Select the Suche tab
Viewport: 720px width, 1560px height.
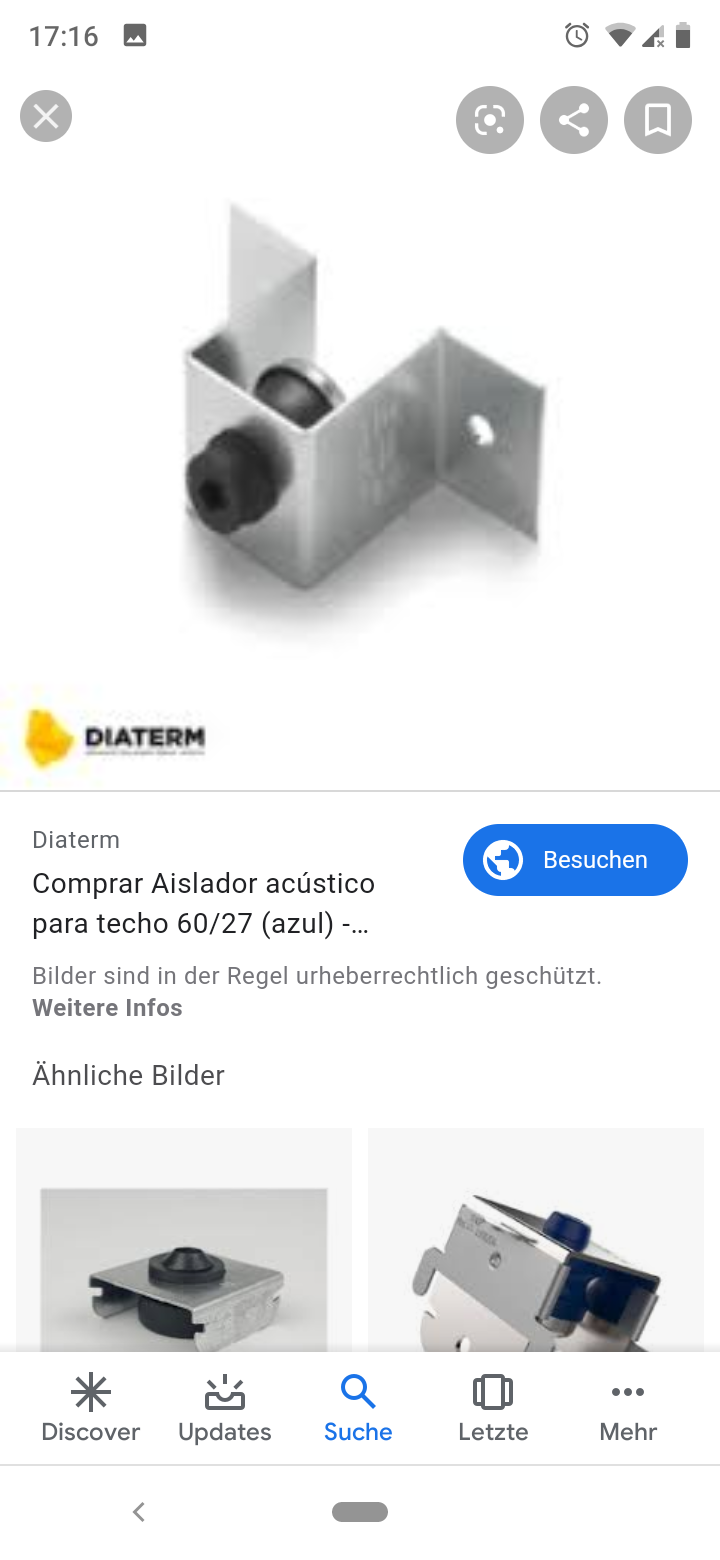point(358,1408)
